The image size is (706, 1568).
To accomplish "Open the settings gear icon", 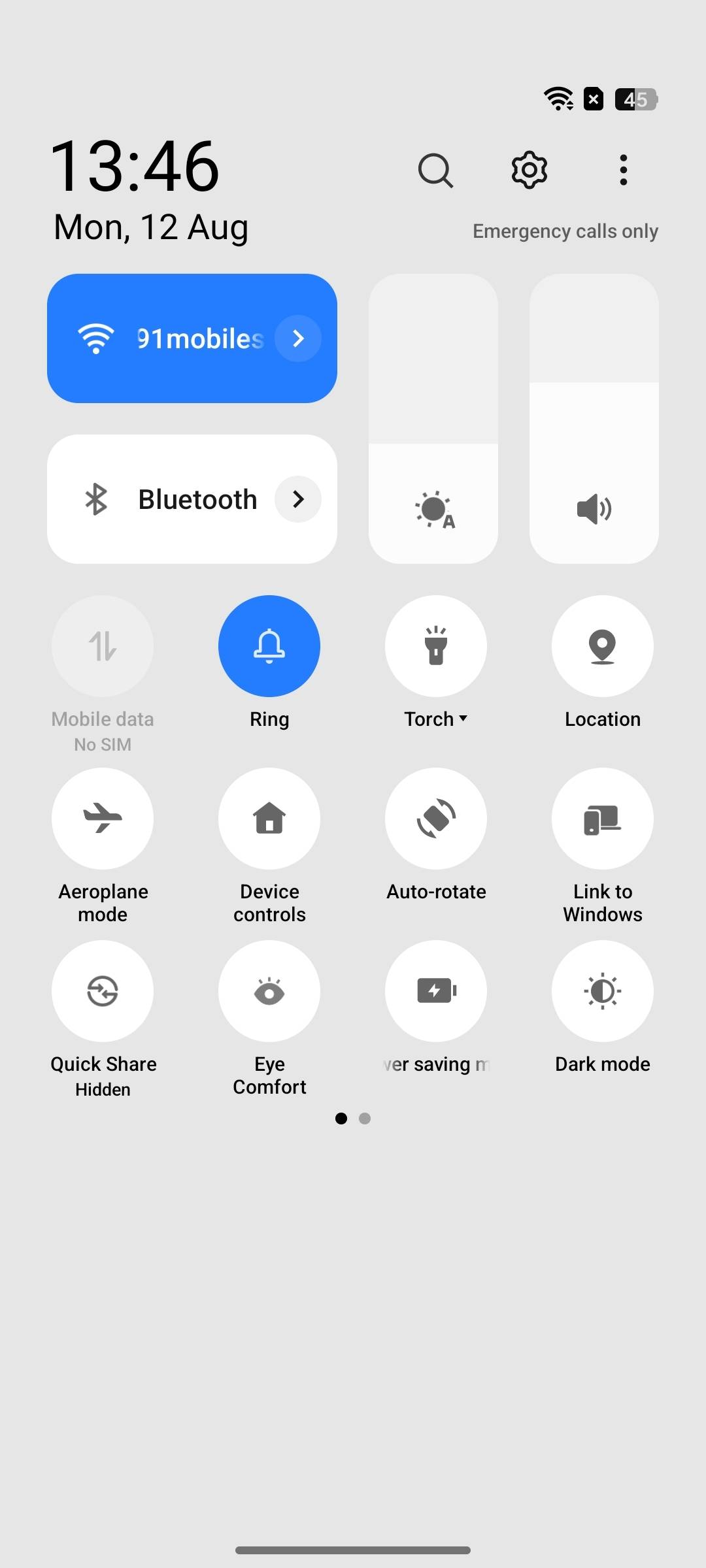I will 529,171.
